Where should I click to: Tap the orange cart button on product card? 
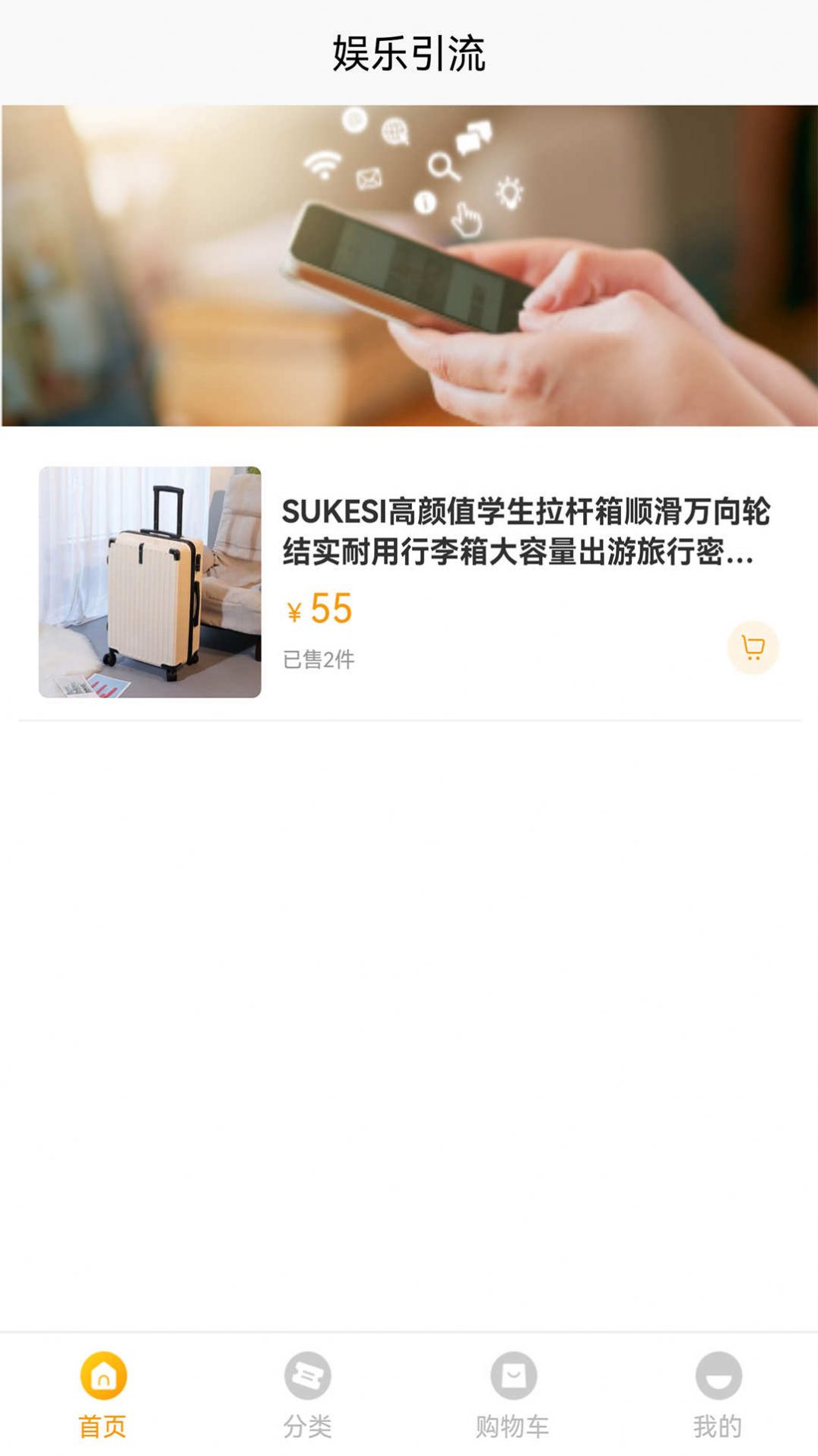click(x=752, y=648)
